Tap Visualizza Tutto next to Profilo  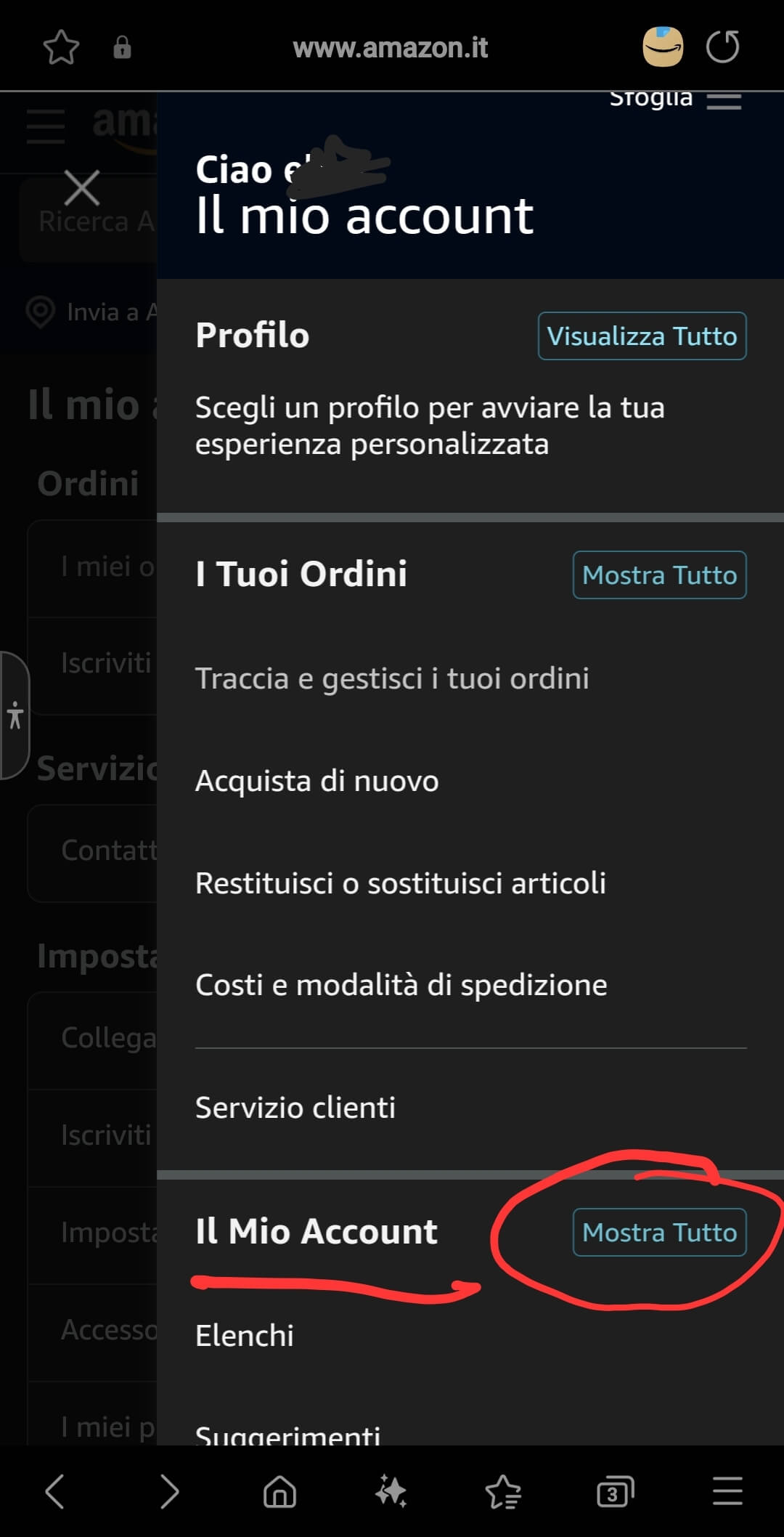(642, 336)
